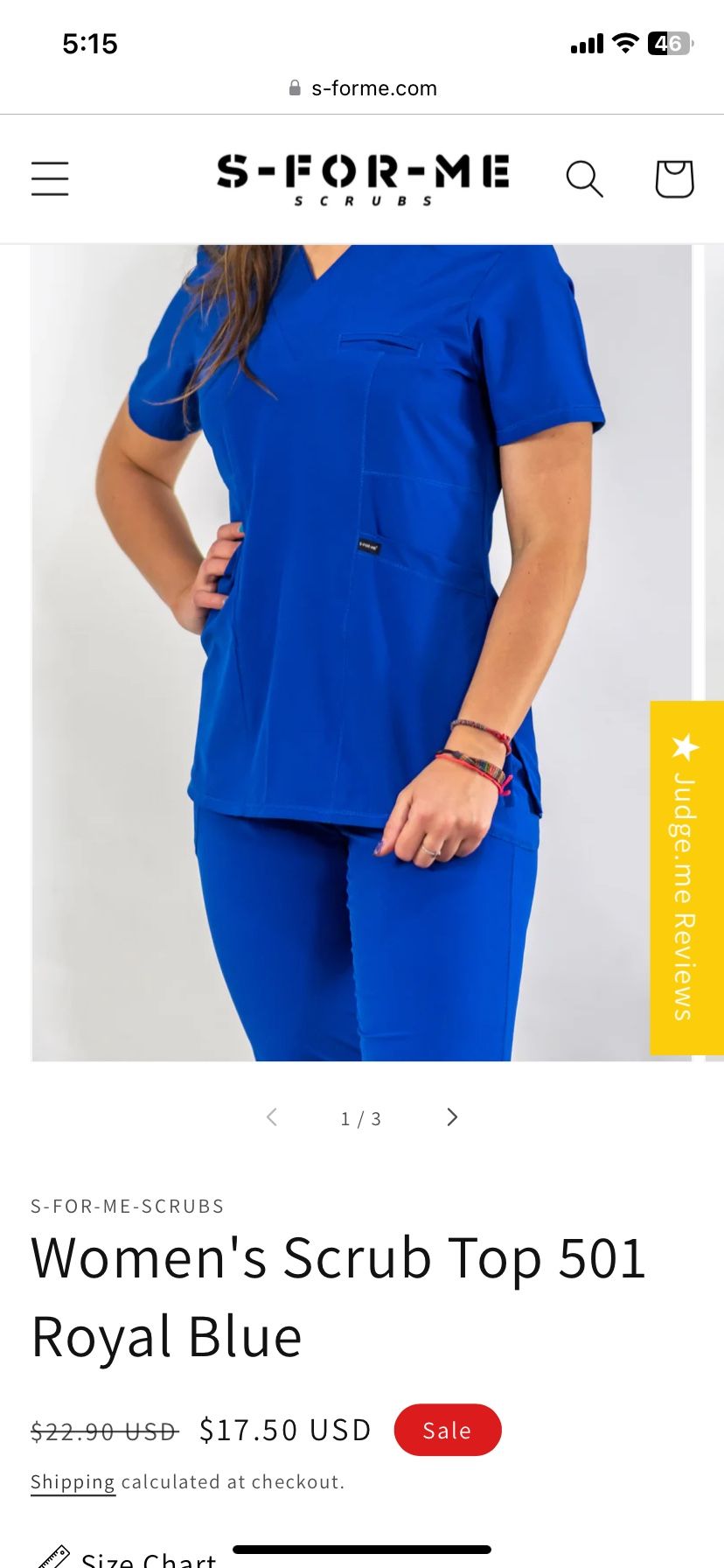View the shopping cart
This screenshot has height=1568, width=724.
[674, 178]
